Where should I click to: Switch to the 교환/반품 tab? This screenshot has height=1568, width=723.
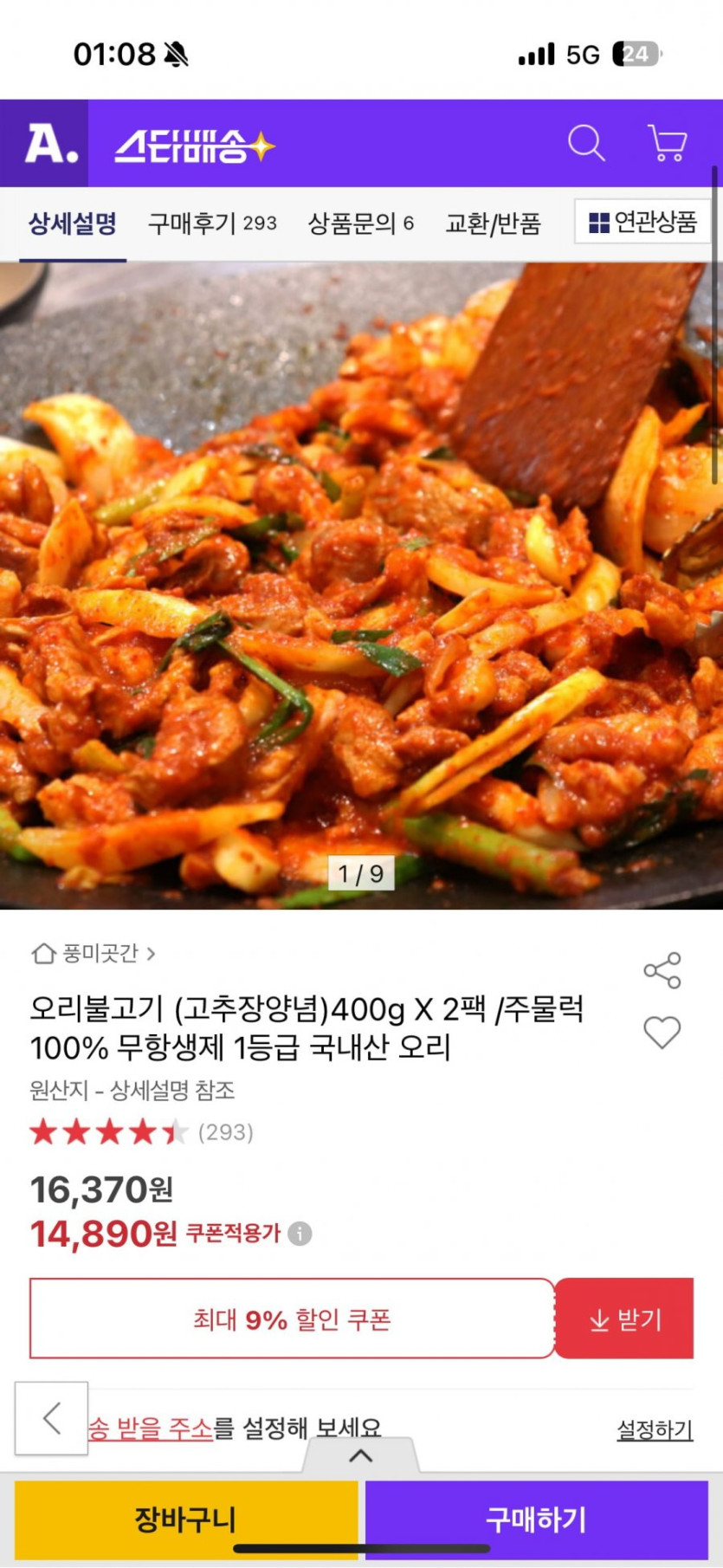tap(493, 224)
